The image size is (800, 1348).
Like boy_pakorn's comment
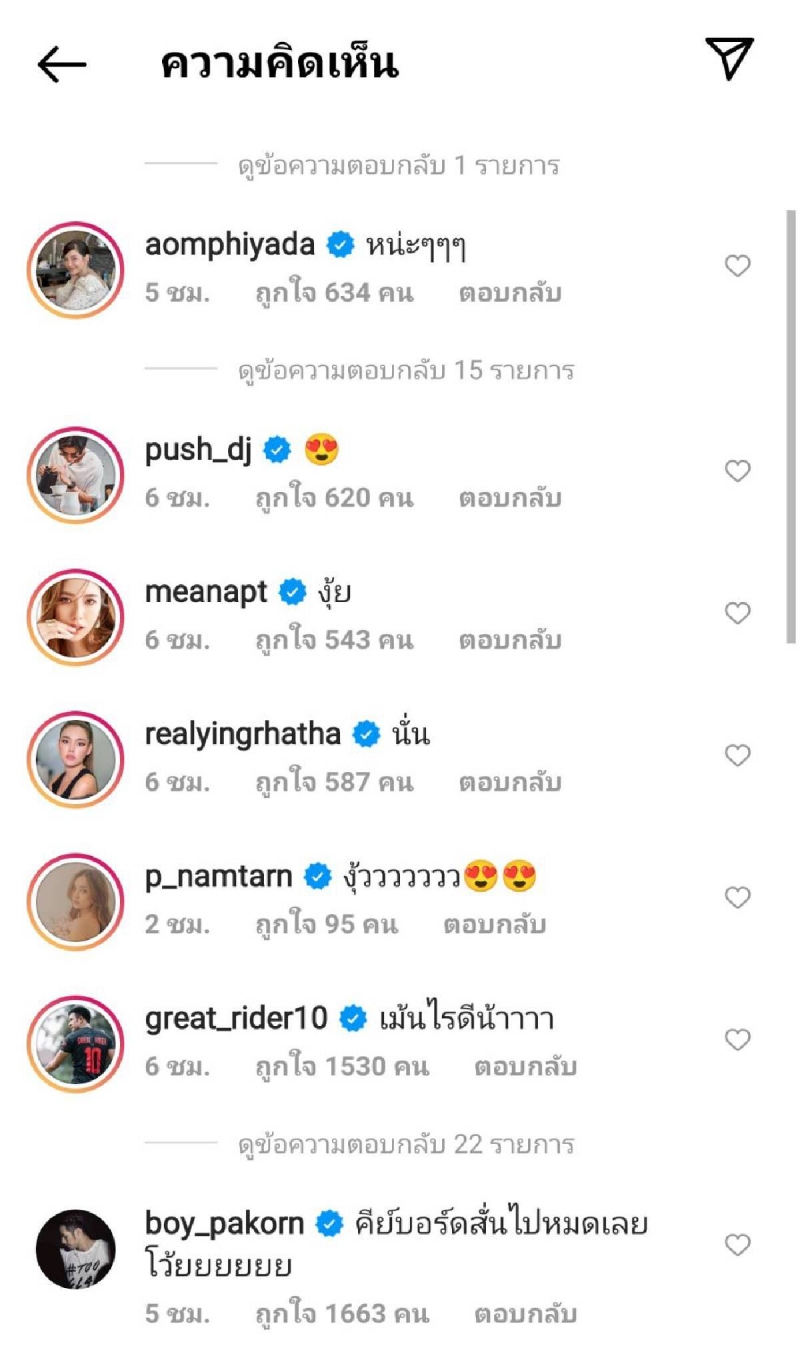(737, 1245)
